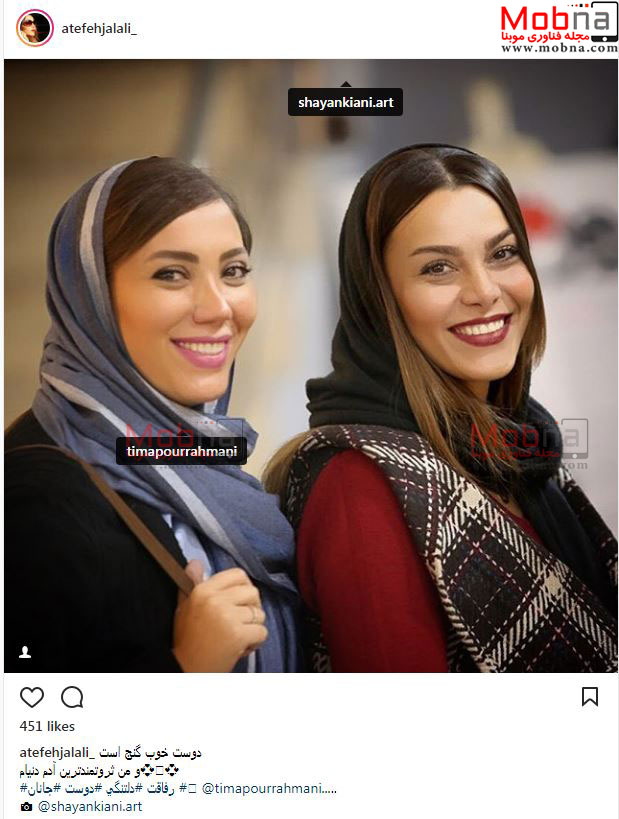Image resolution: width=619 pixels, height=819 pixels.
Task: Bookmark this post
Action: (x=590, y=697)
